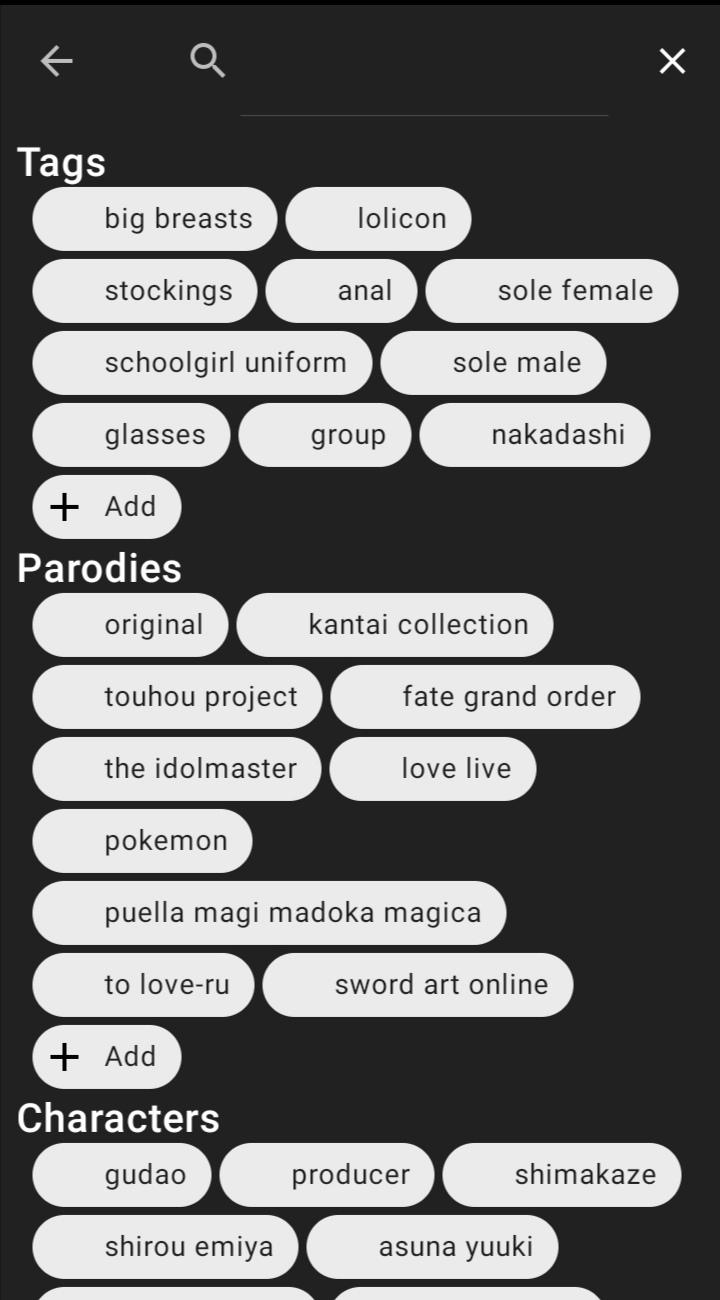Choose the puella magi madoka magica chip

click(270, 913)
